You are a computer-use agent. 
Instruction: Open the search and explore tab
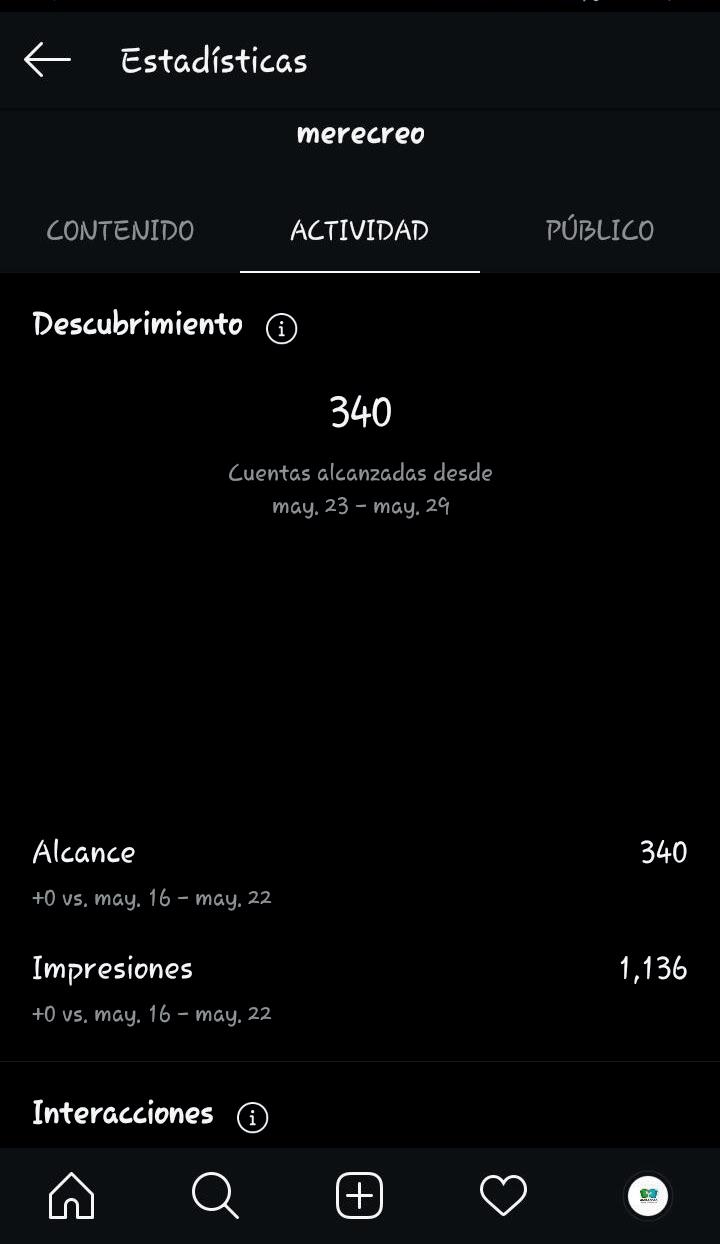click(215, 1195)
